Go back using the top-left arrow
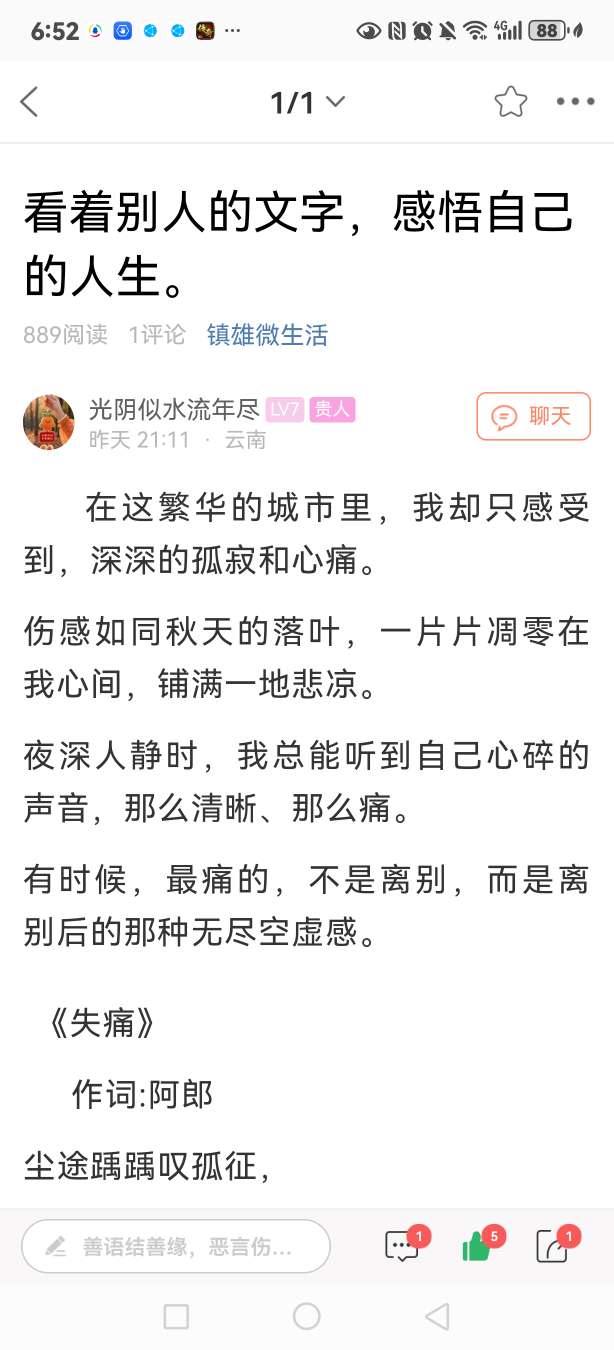Viewport: 614px width, 1350px height. tap(30, 102)
